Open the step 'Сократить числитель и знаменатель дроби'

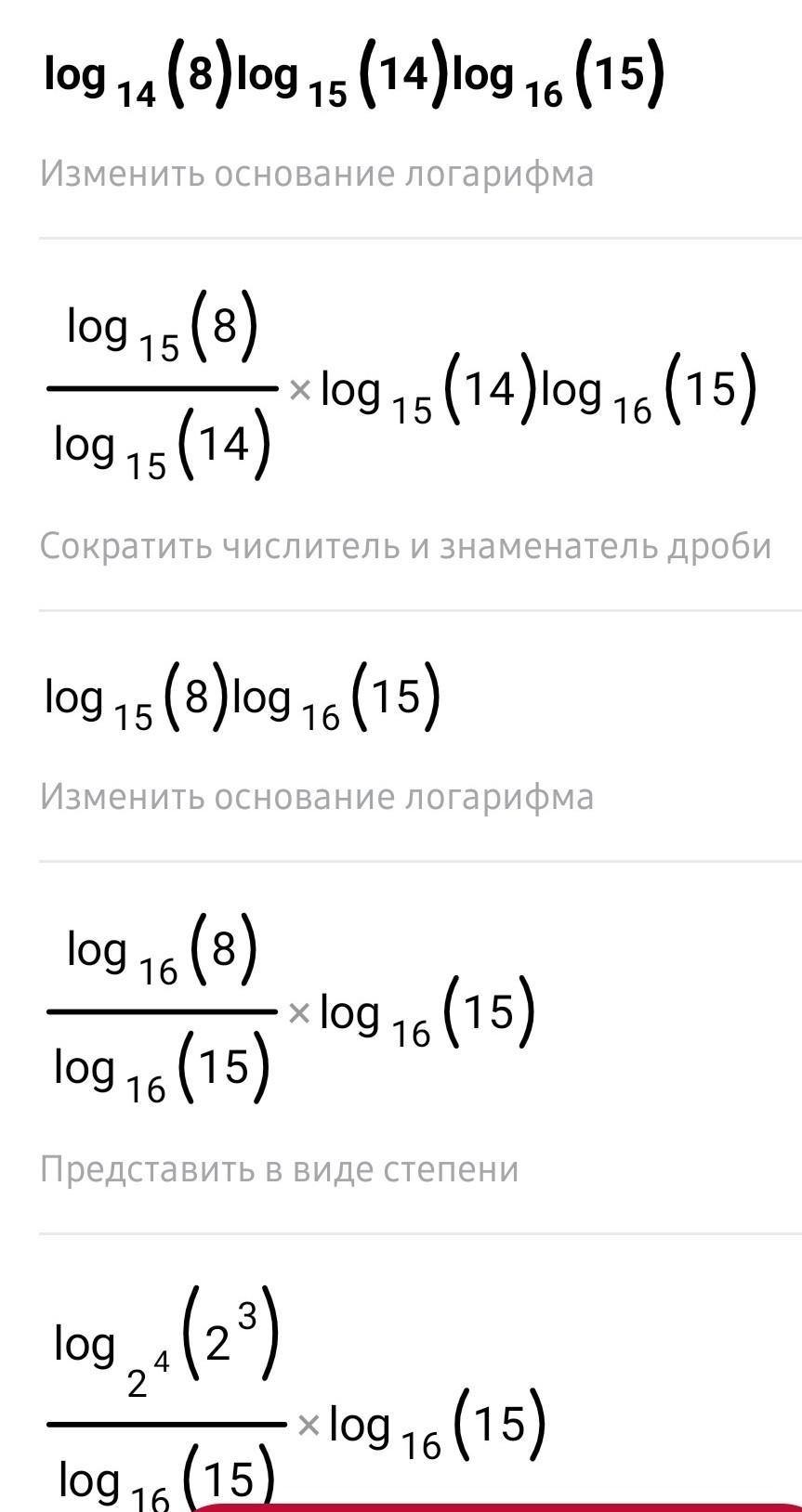[405, 547]
